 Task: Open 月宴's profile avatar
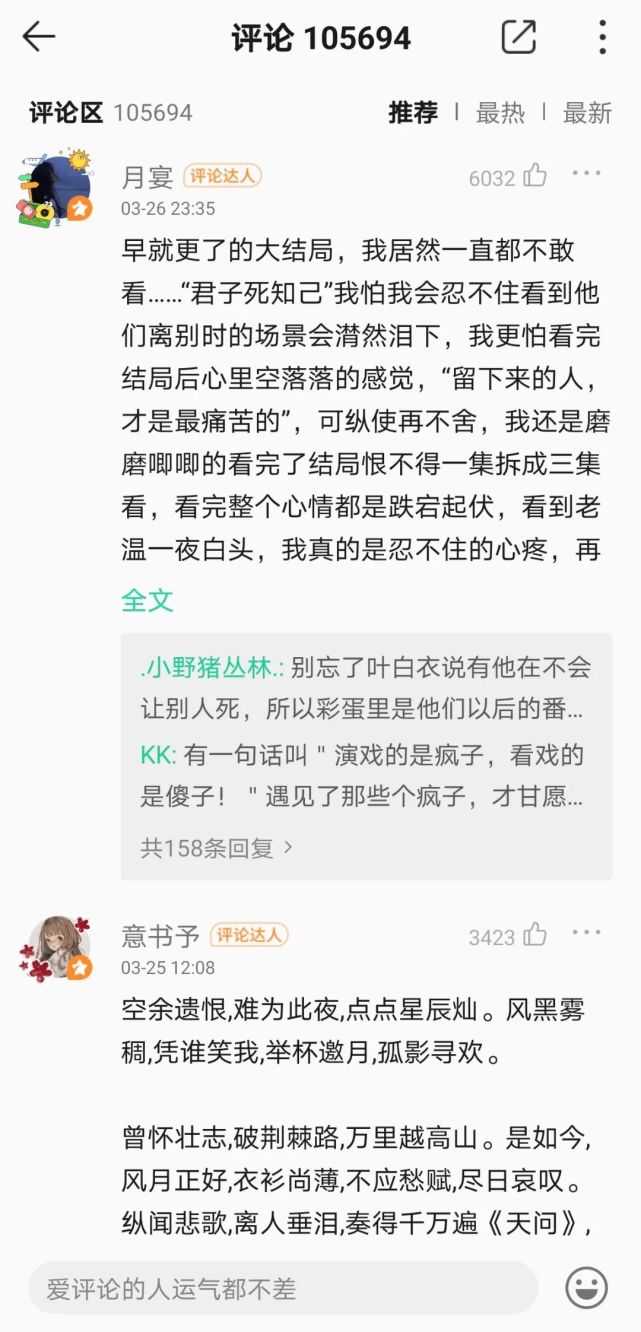coord(55,187)
